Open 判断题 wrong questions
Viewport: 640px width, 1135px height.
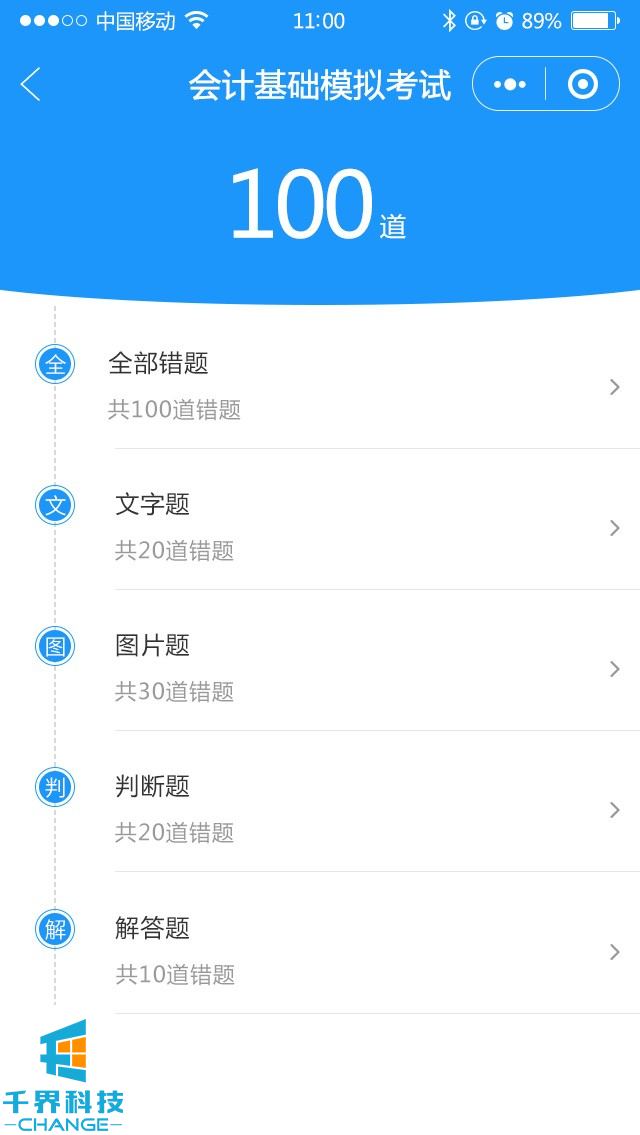(360, 809)
